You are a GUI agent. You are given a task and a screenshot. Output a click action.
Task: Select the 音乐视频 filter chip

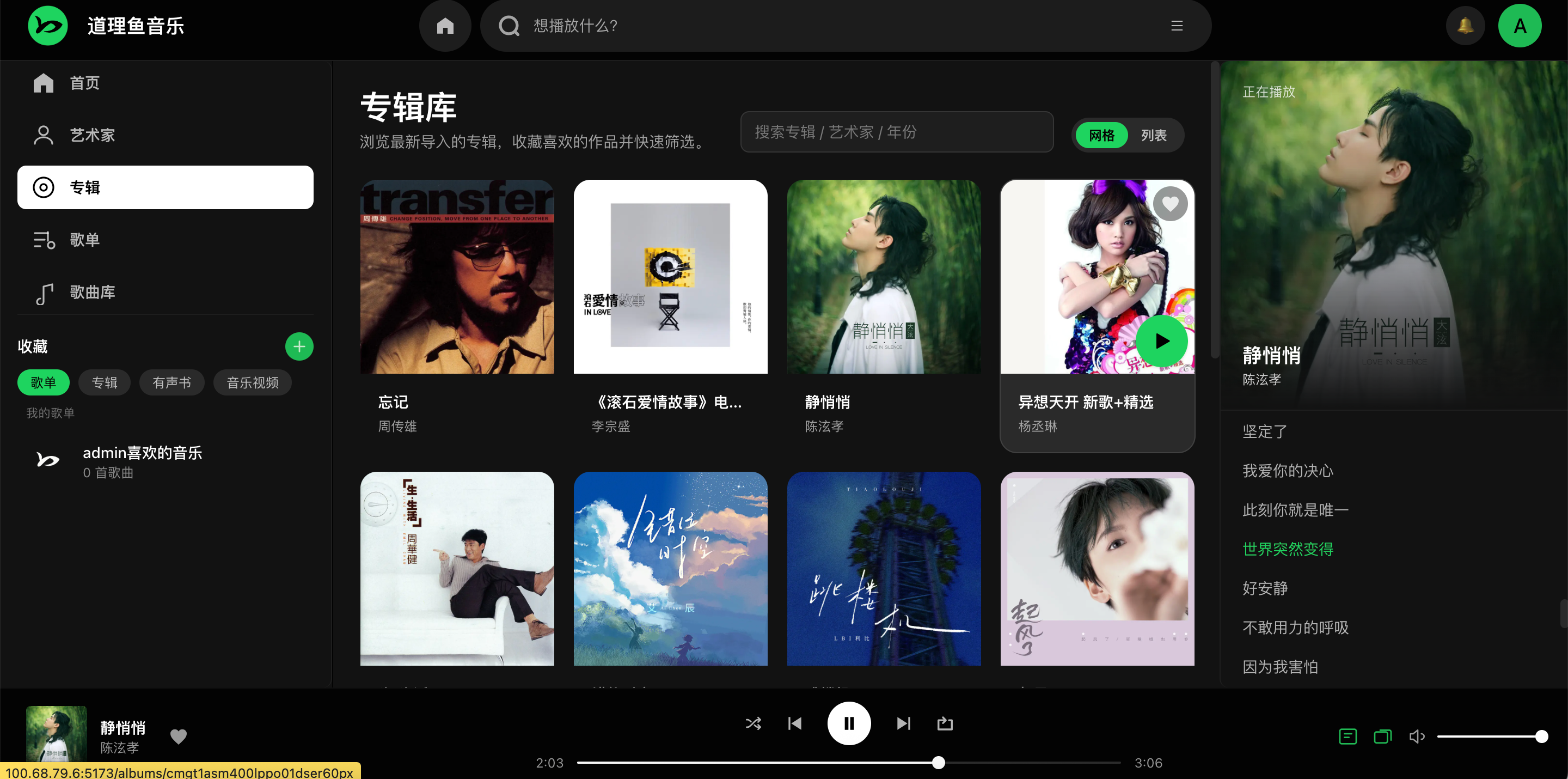coord(252,382)
